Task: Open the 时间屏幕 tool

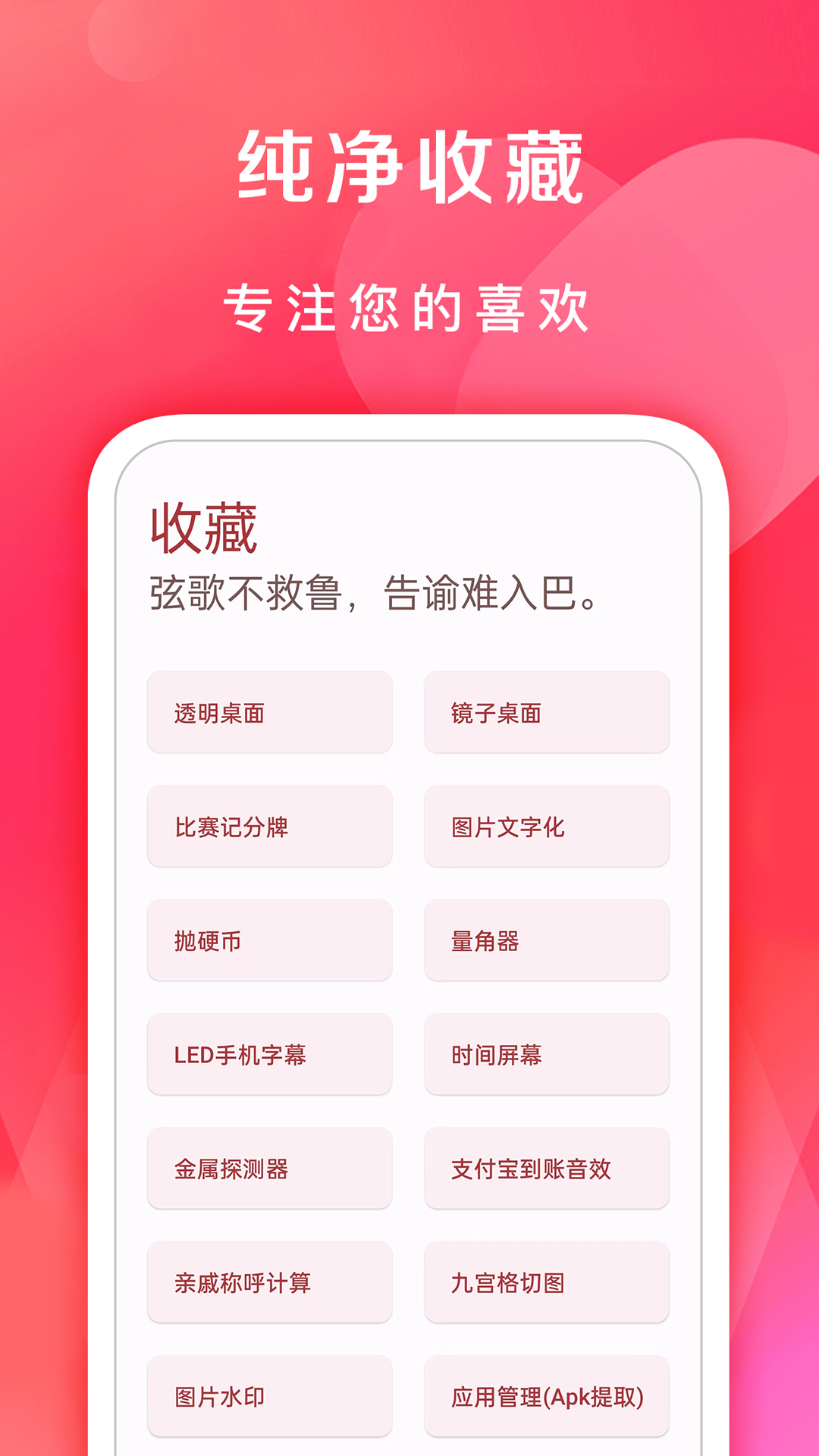Action: tap(548, 1055)
